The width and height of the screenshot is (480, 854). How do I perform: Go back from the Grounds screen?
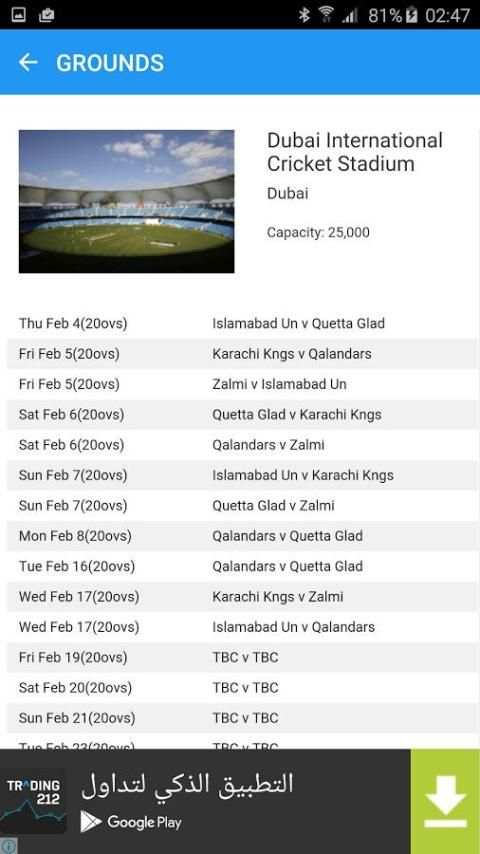point(28,63)
